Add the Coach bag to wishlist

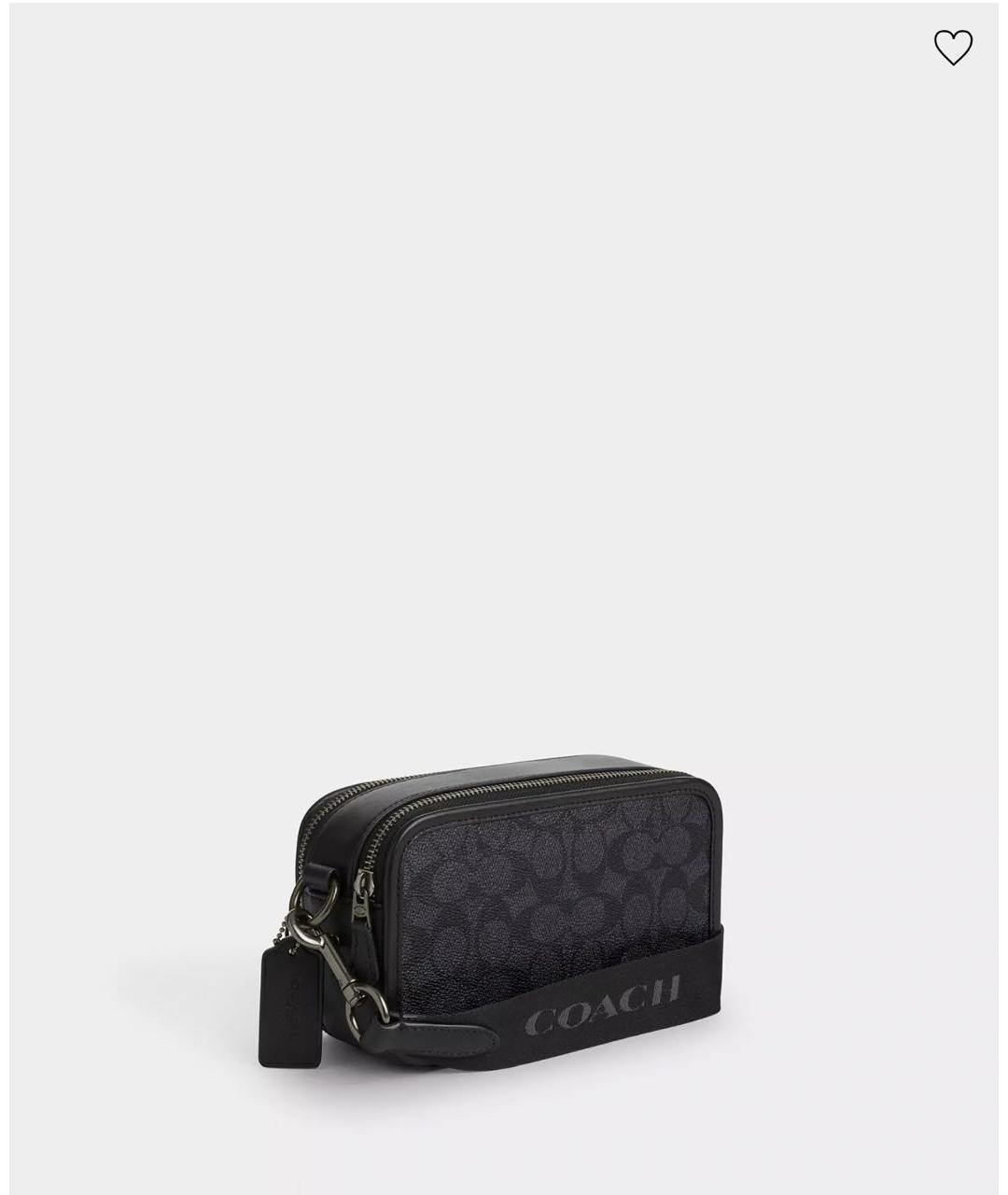coord(953,48)
